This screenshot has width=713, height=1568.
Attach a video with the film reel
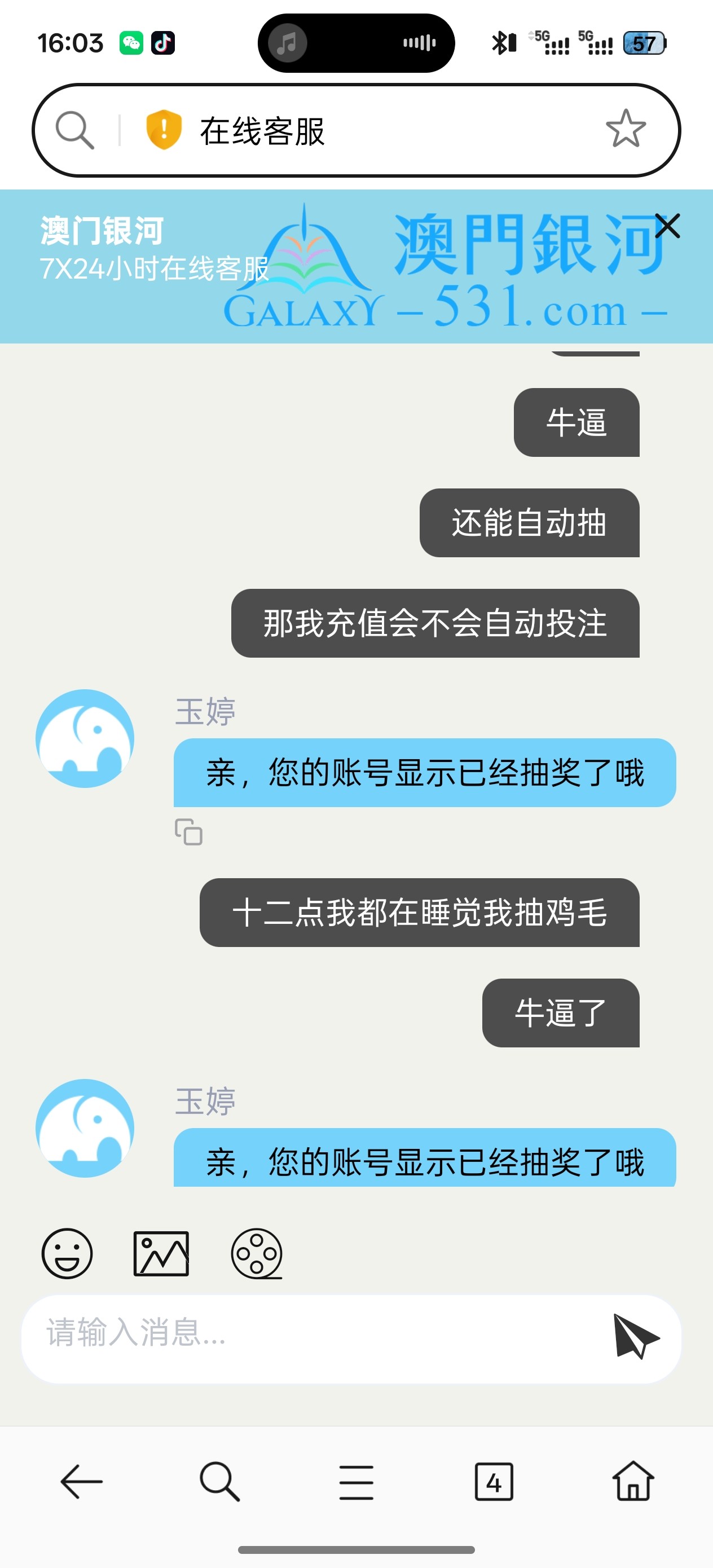coord(256,1253)
